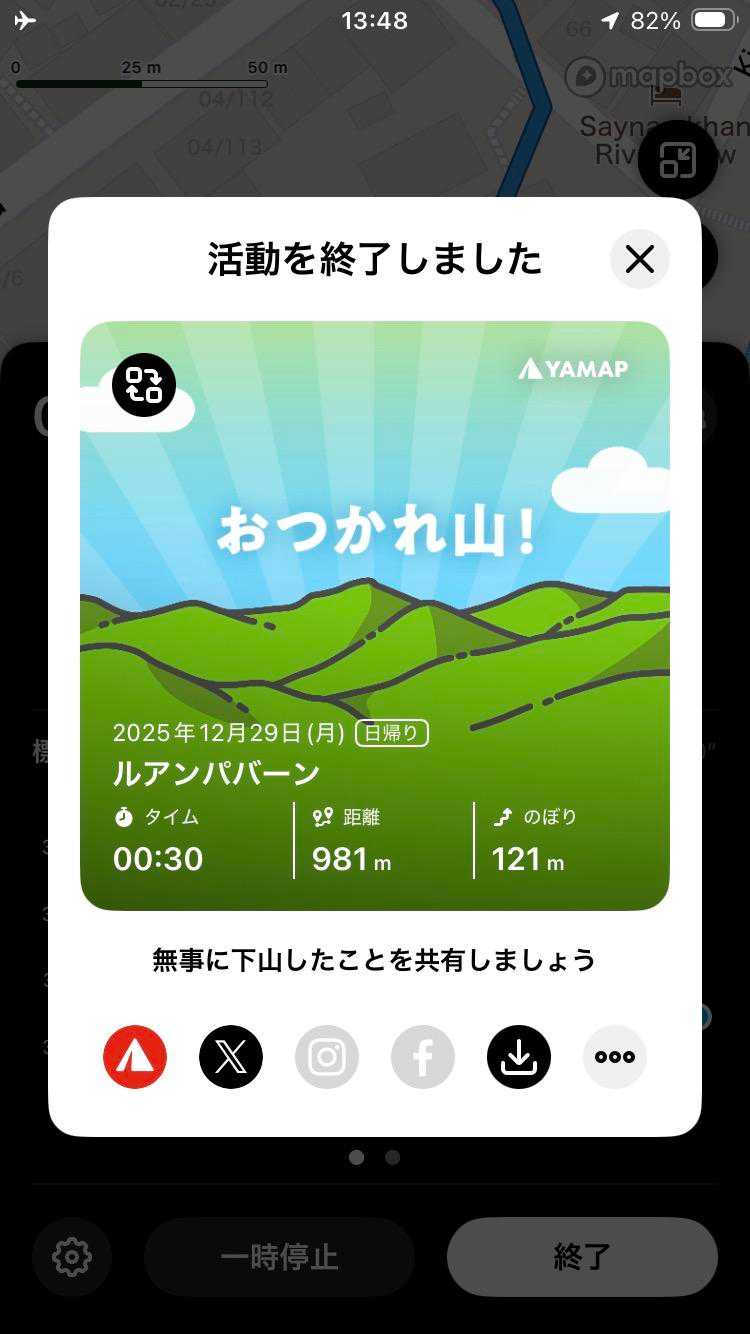The image size is (750, 1334).
Task: Share the activity on Facebook
Action: click(423, 1057)
